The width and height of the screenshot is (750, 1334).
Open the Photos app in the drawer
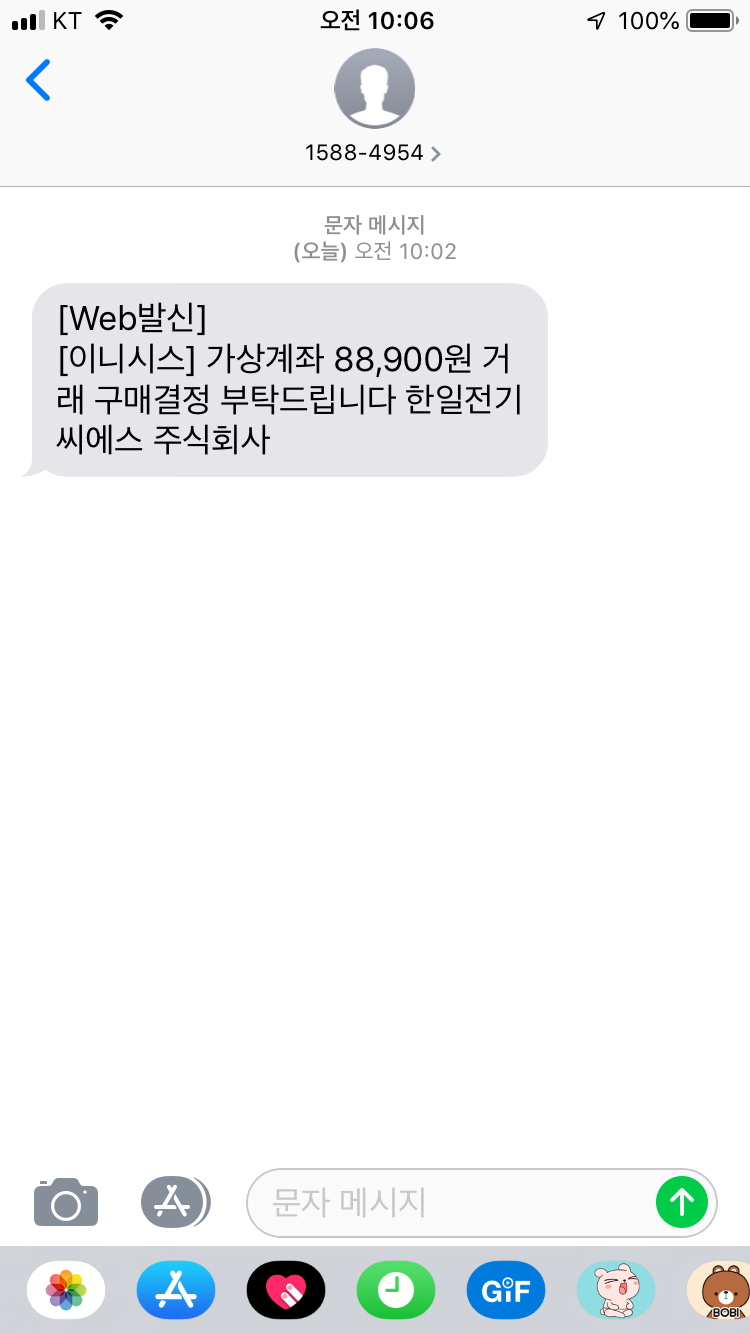point(66,1290)
